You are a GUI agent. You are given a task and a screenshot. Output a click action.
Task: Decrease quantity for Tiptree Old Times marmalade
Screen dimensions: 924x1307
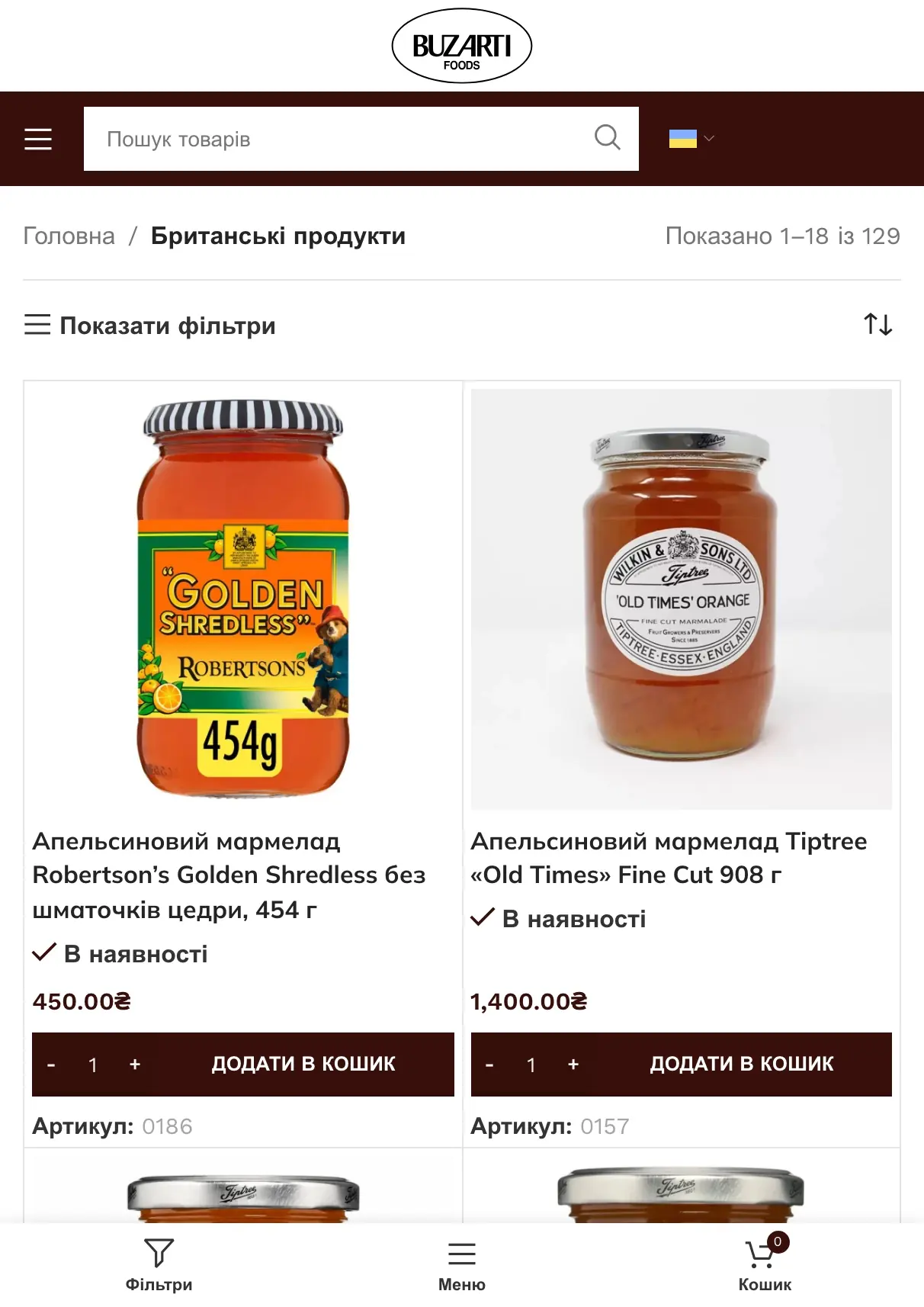(x=489, y=1065)
